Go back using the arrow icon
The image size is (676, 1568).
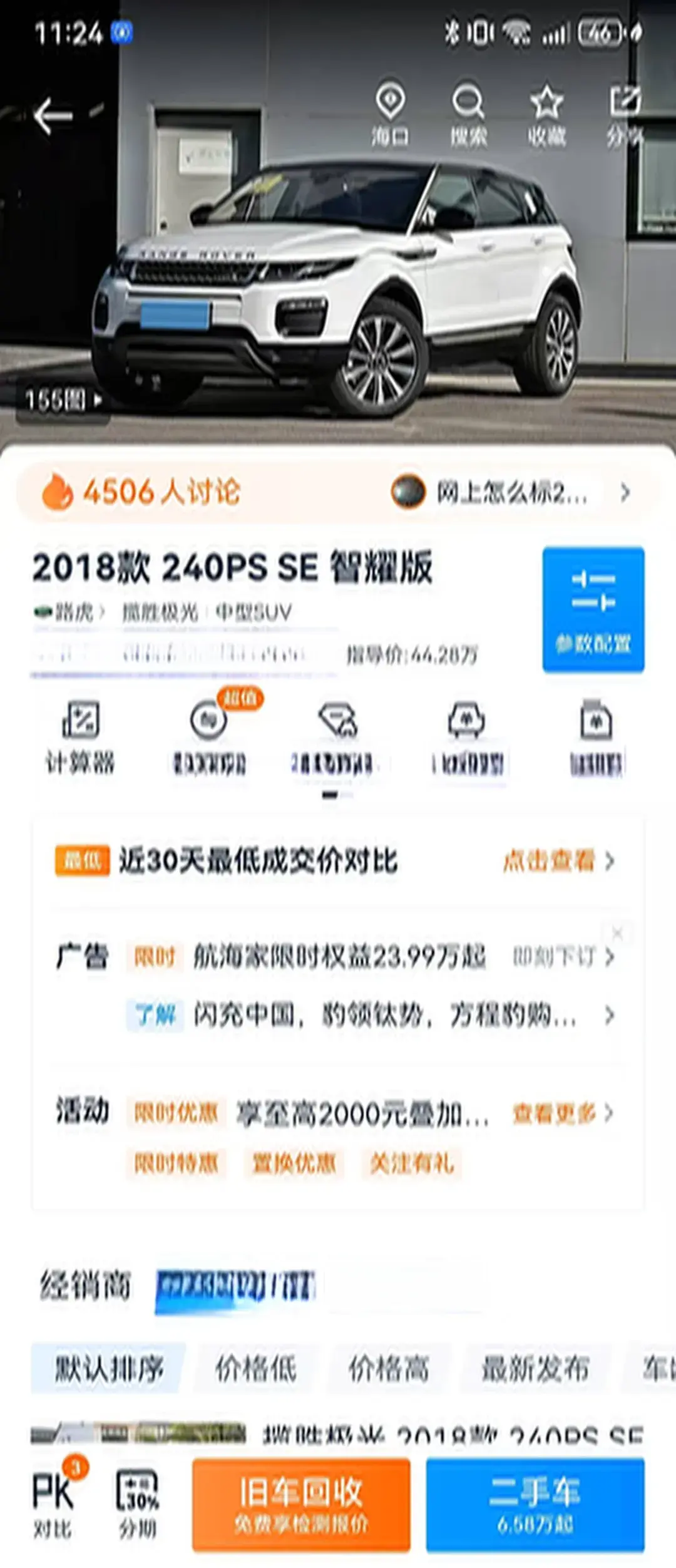point(53,116)
